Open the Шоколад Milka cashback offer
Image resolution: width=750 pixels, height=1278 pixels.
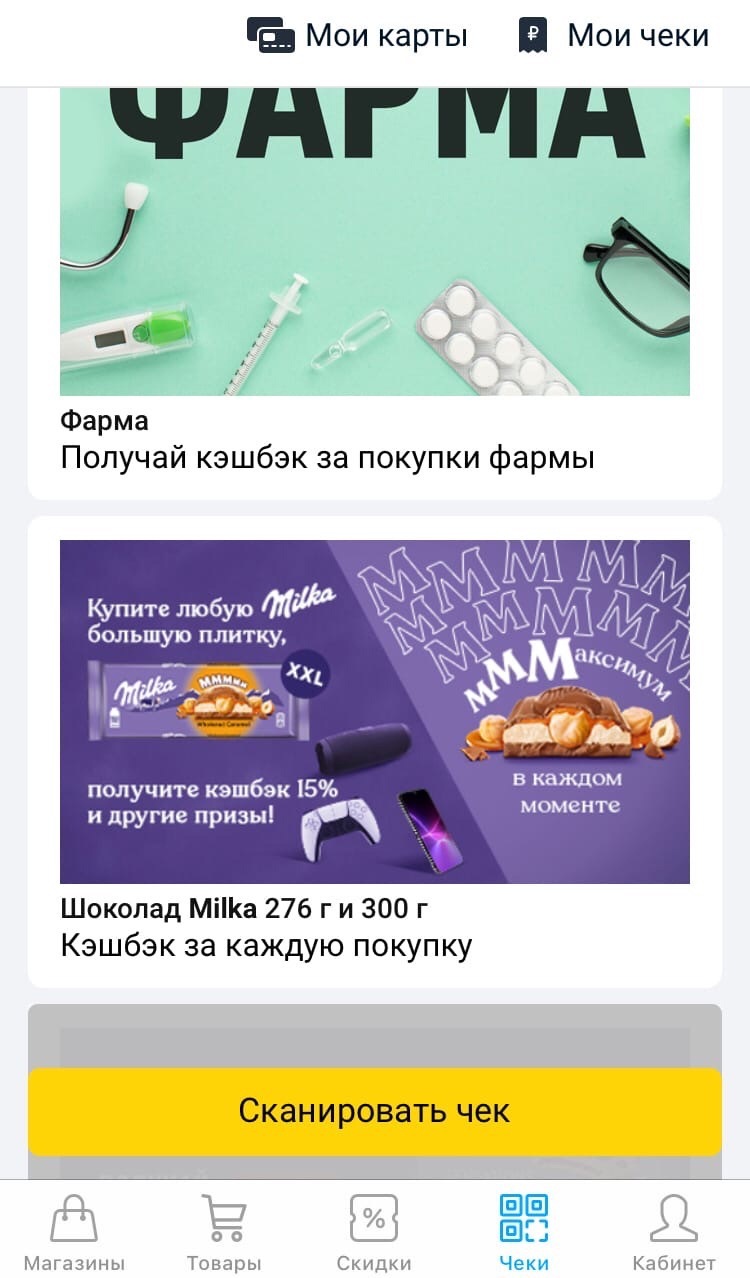point(374,750)
